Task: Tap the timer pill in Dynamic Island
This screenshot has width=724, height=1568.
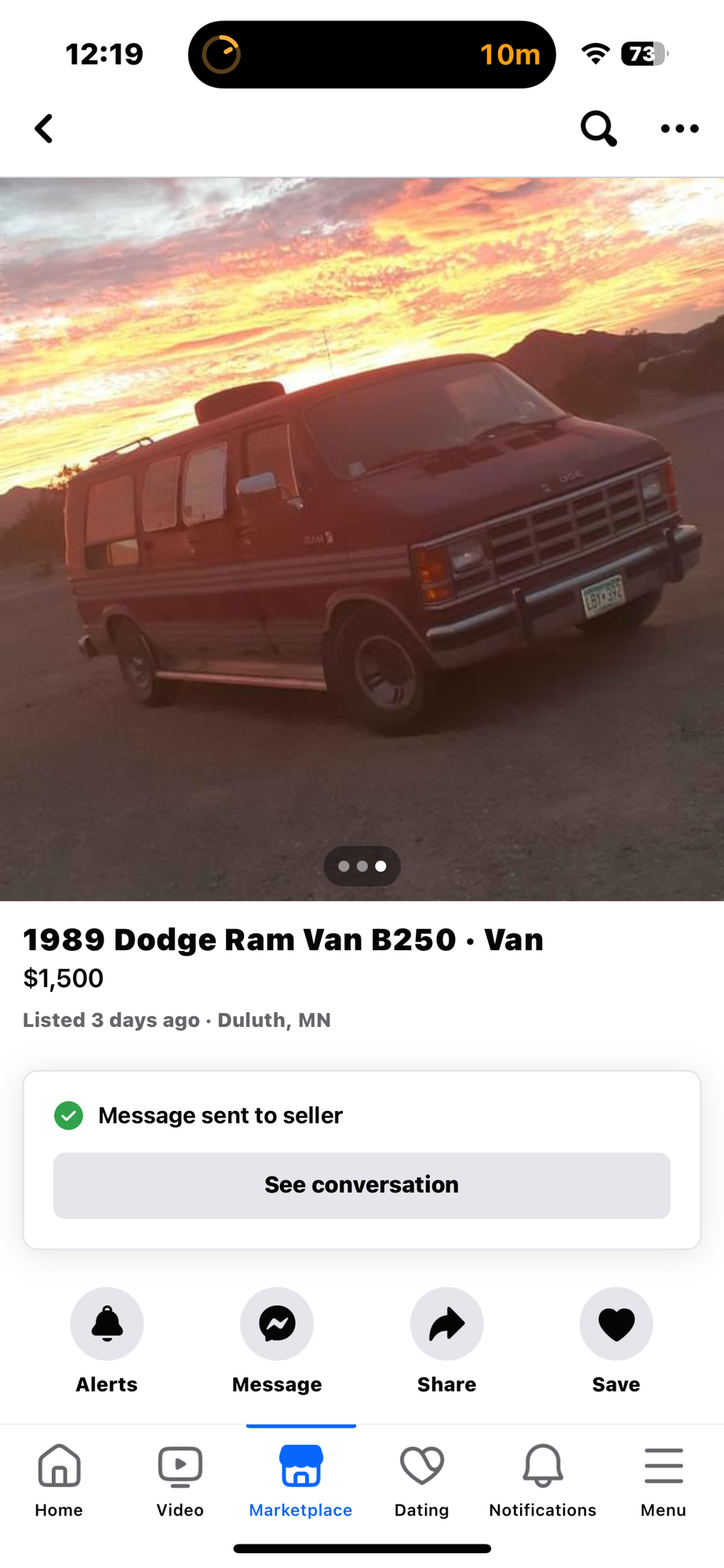Action: tap(372, 55)
